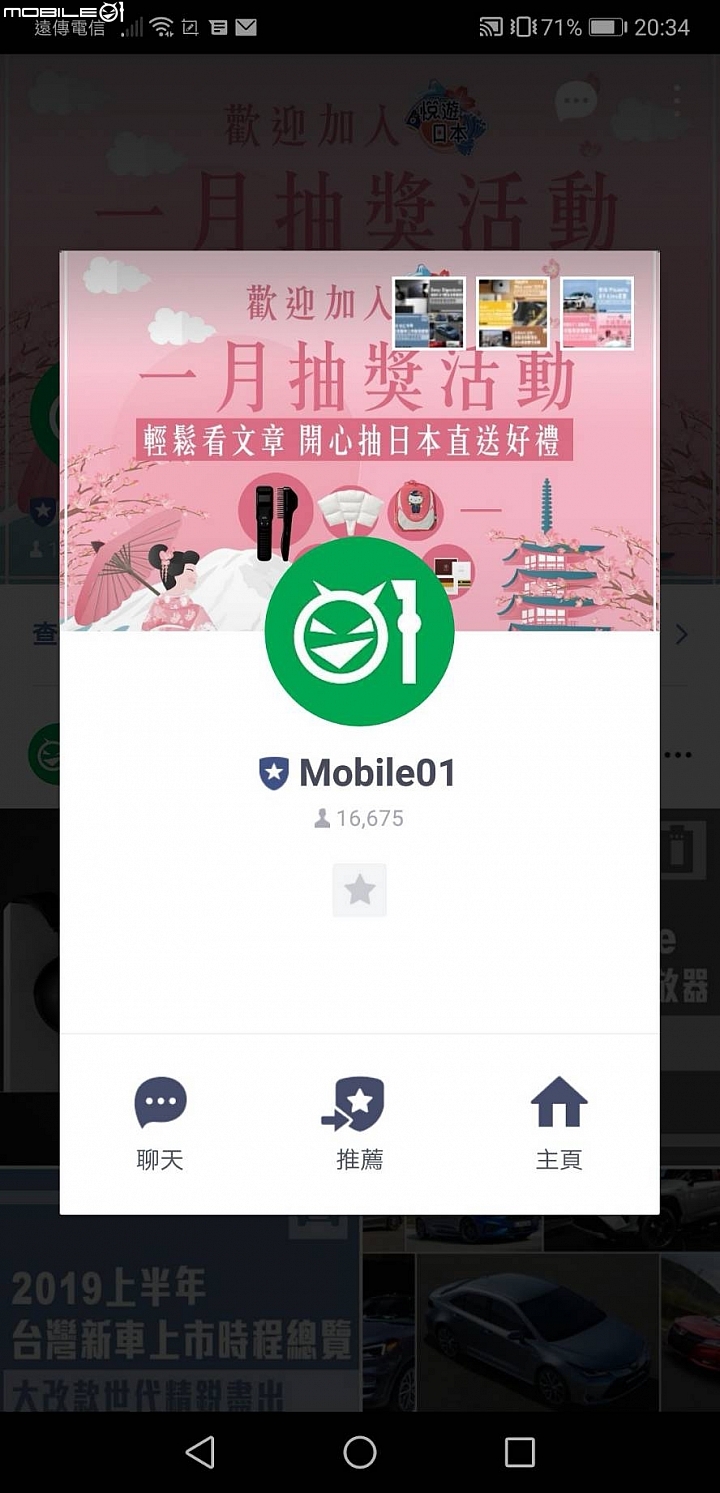The height and width of the screenshot is (1493, 720).
Task: Open the middle post thumbnail on cover
Action: click(512, 313)
